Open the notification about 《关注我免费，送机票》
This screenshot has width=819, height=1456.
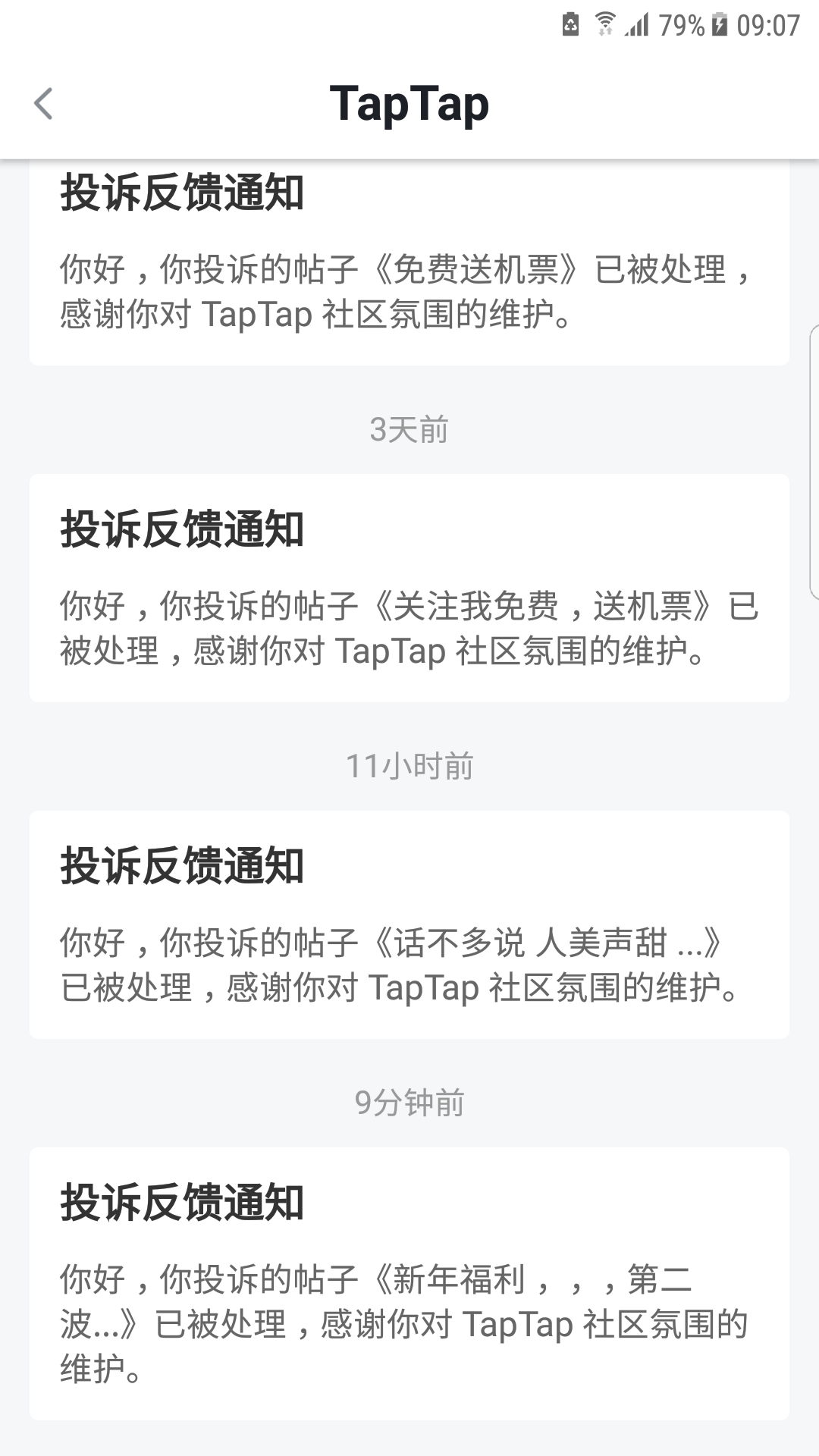point(409,588)
